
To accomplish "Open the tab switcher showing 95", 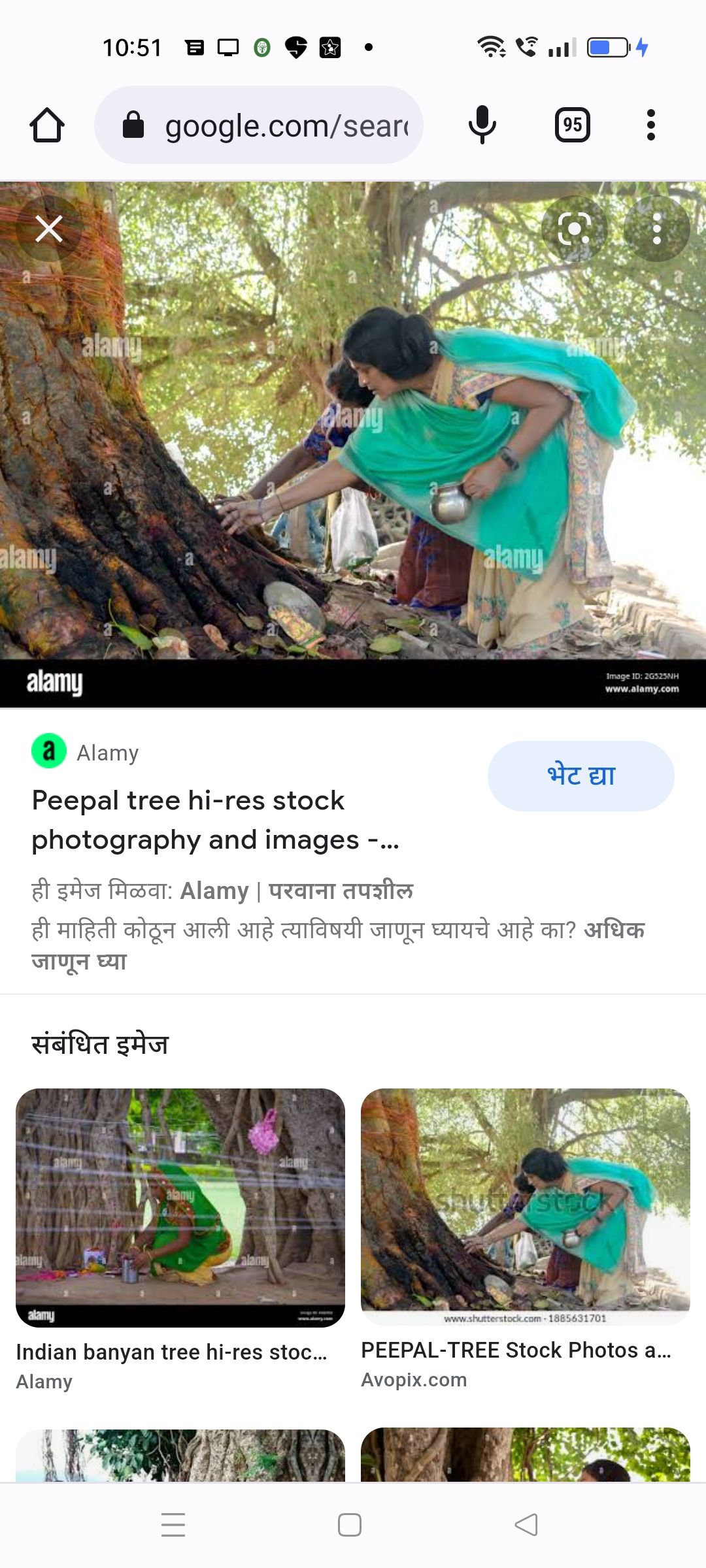I will point(572,125).
